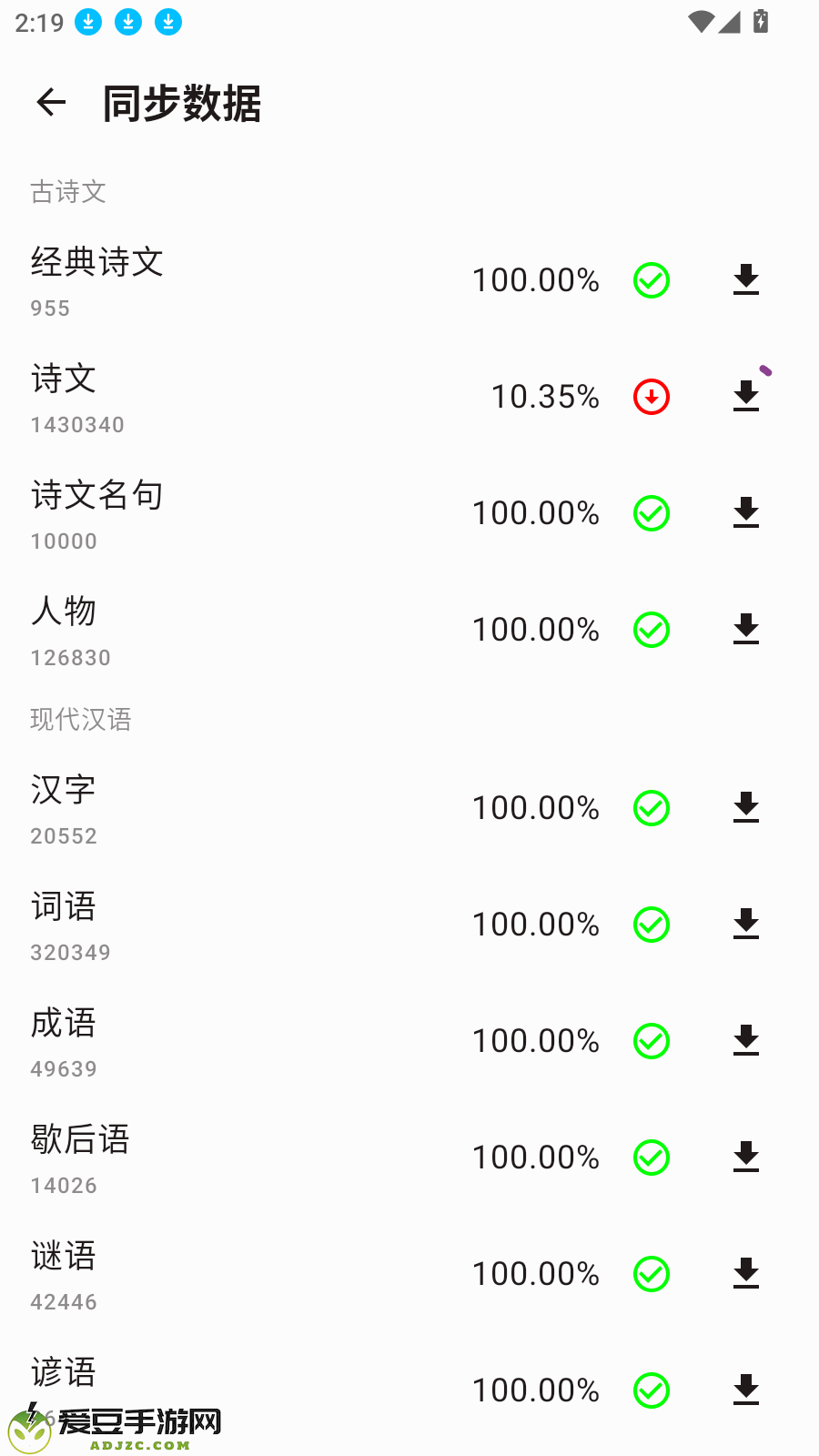This screenshot has height=1456, width=819.
Task: Download the 成语 data set
Action: click(746, 1040)
